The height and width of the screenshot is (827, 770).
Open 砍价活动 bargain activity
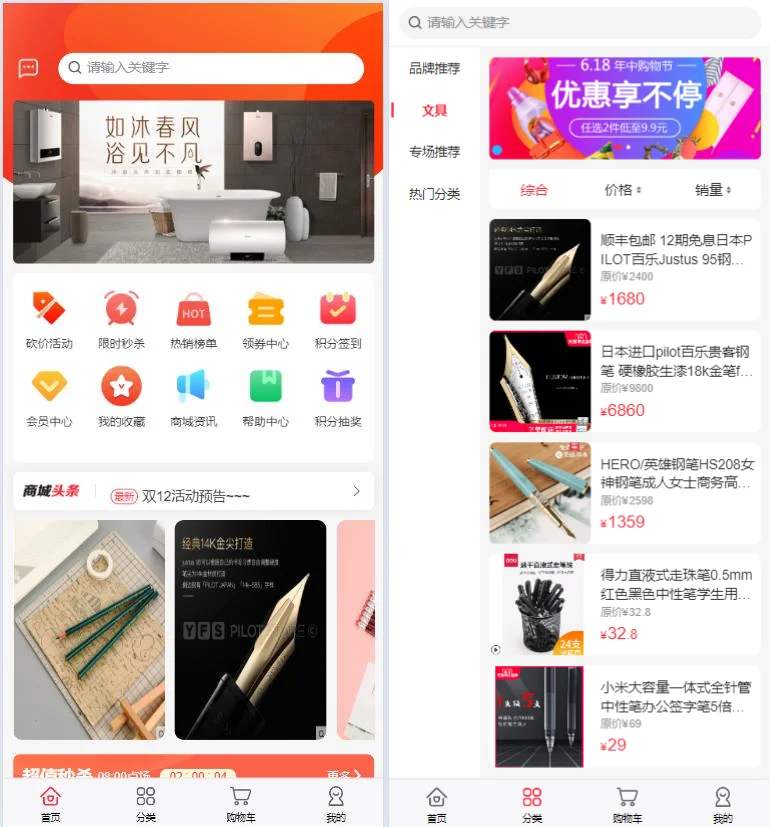click(x=49, y=319)
